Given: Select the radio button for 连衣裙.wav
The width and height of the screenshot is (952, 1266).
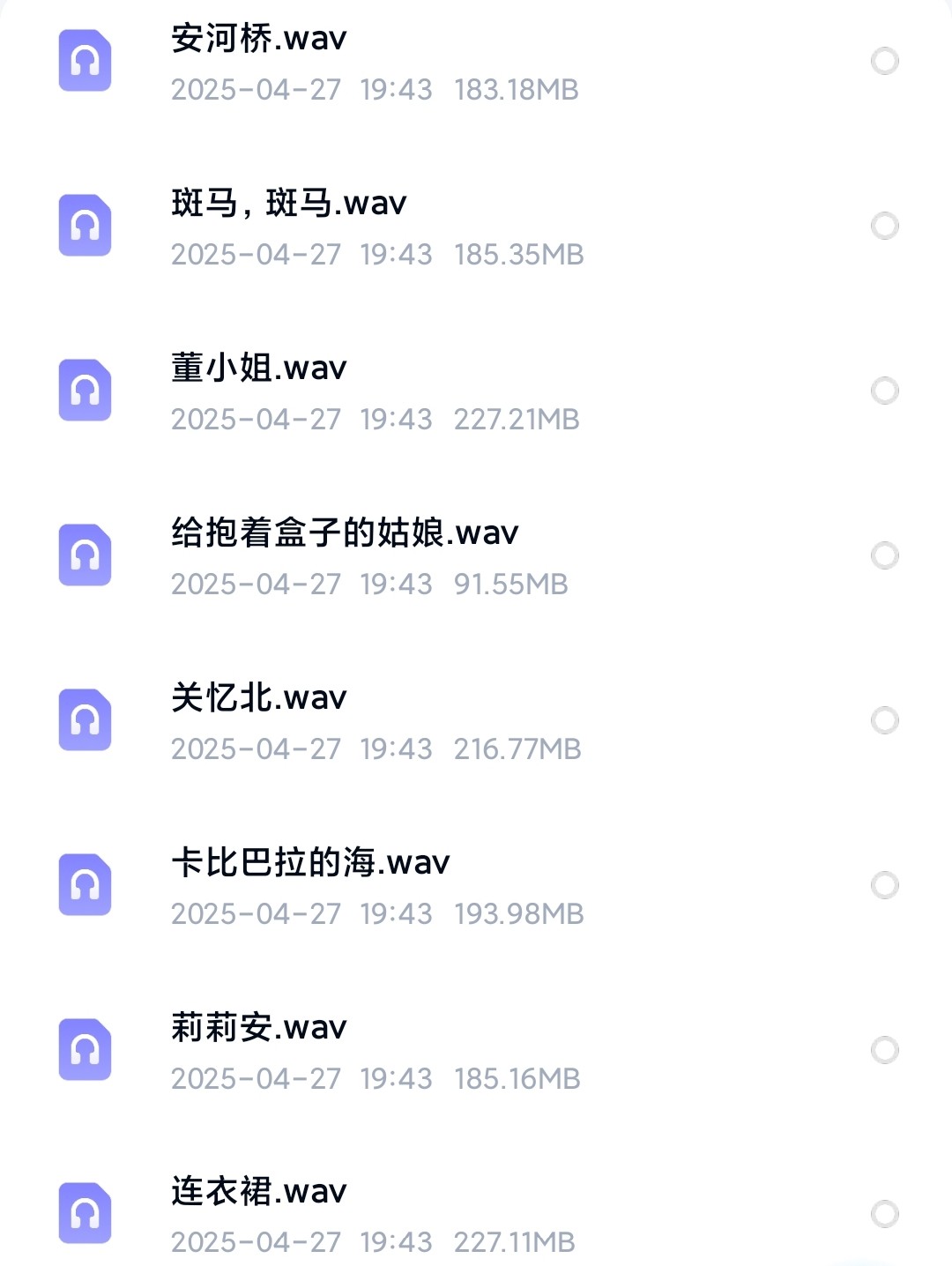Looking at the screenshot, I should click(884, 1214).
